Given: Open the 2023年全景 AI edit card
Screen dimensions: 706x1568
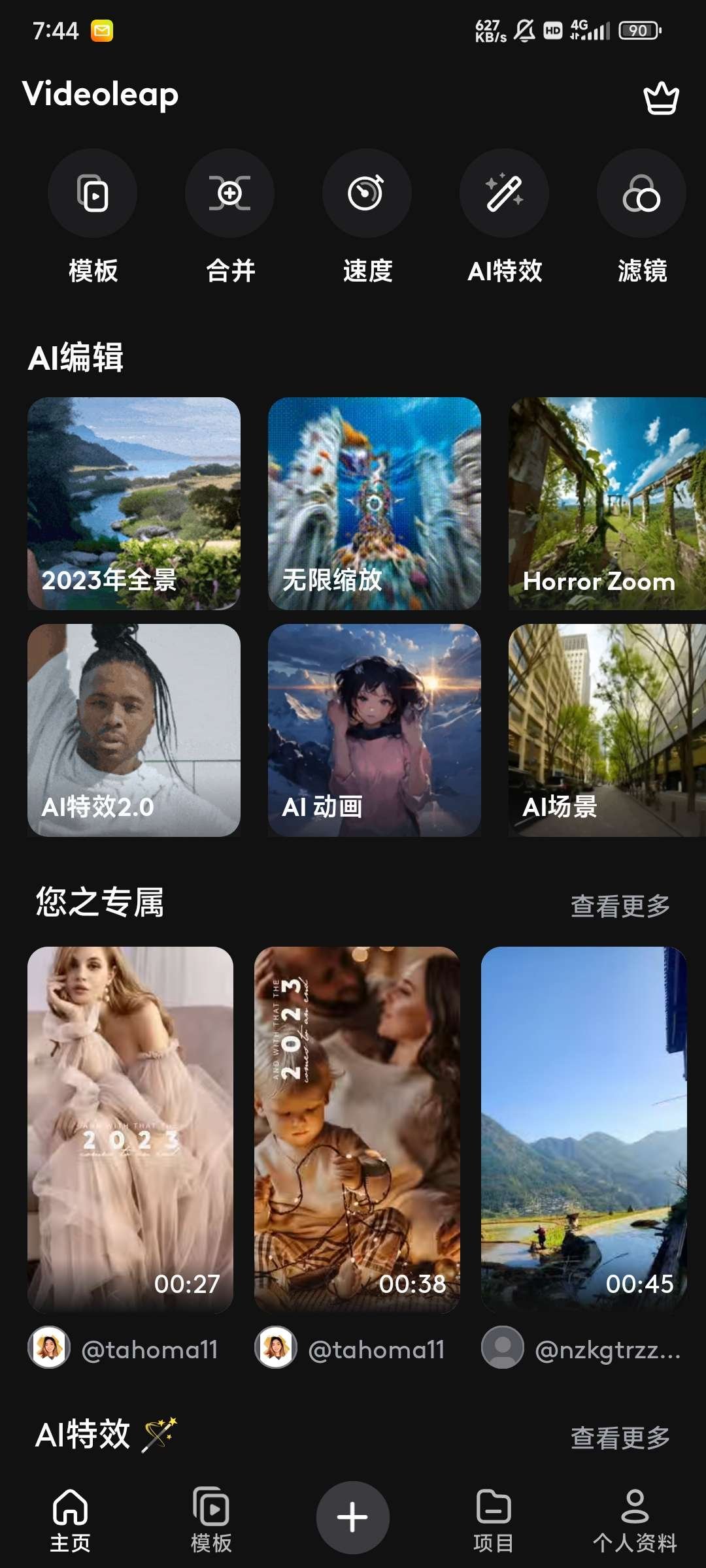Looking at the screenshot, I should (x=134, y=503).
